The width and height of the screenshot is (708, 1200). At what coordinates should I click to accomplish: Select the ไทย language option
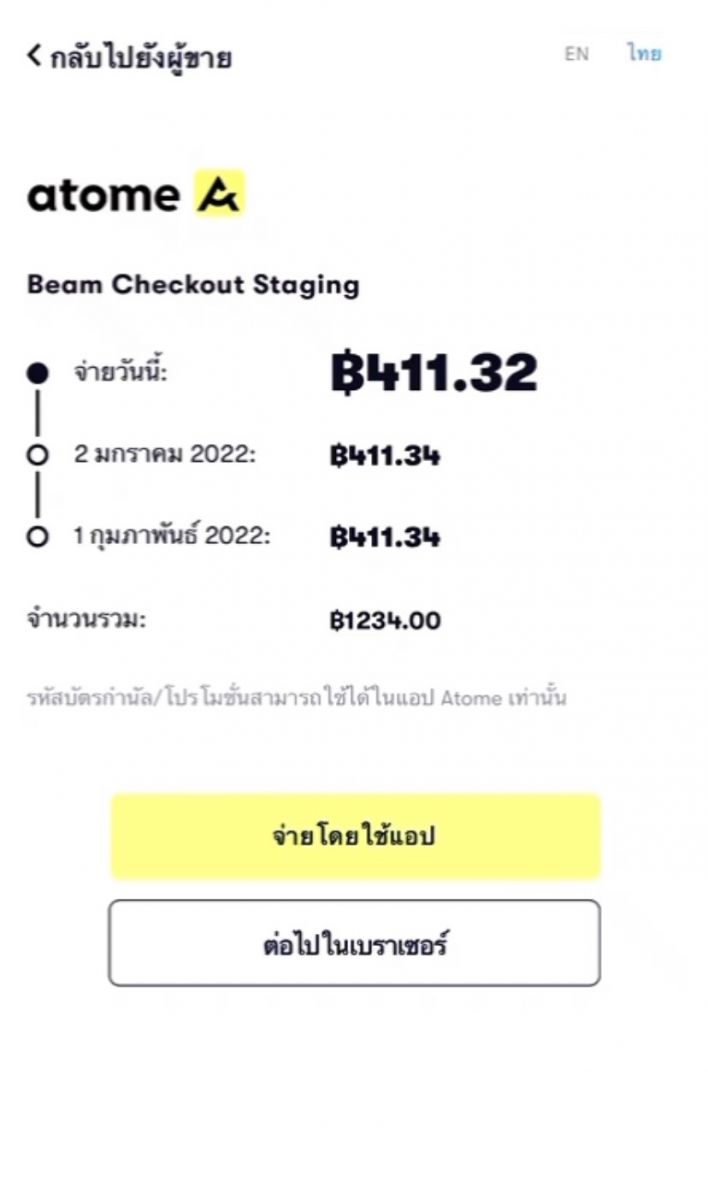[644, 54]
